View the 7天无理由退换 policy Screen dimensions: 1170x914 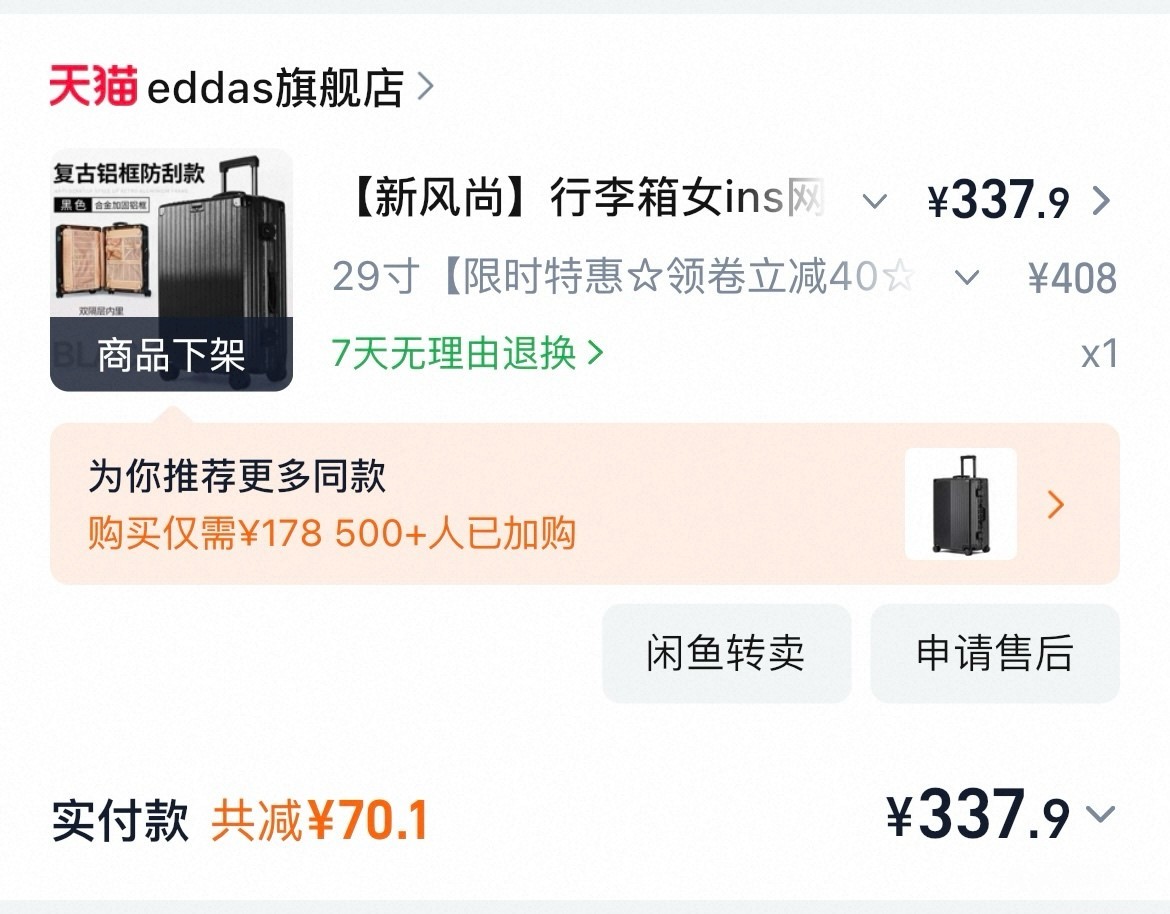467,353
